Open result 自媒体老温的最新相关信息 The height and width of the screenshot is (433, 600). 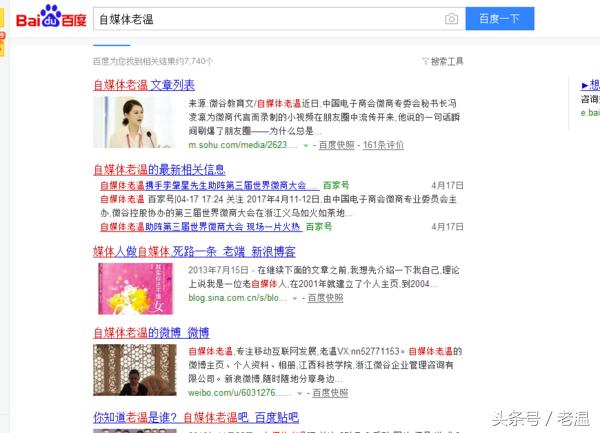(x=159, y=169)
